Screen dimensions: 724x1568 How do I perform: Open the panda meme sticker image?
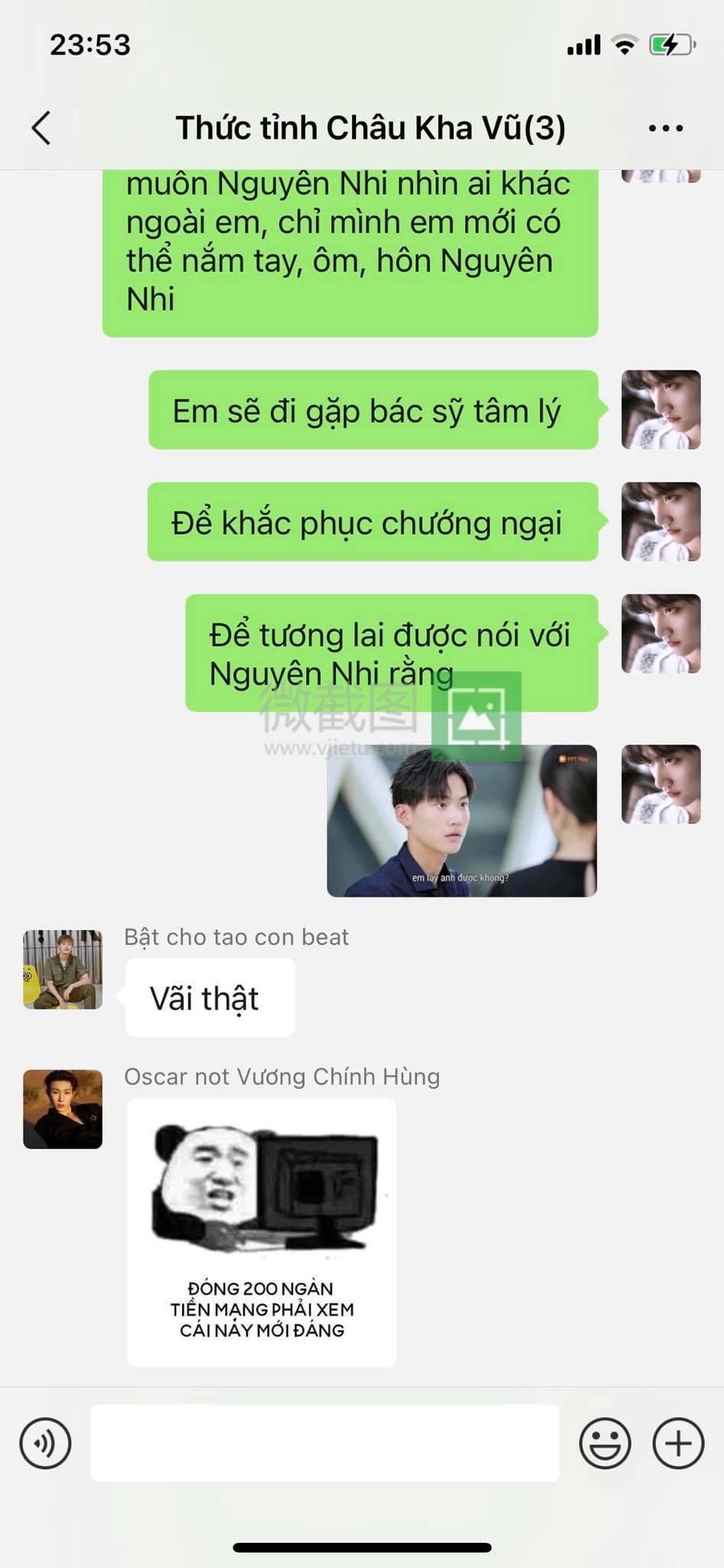pyautogui.click(x=261, y=1232)
